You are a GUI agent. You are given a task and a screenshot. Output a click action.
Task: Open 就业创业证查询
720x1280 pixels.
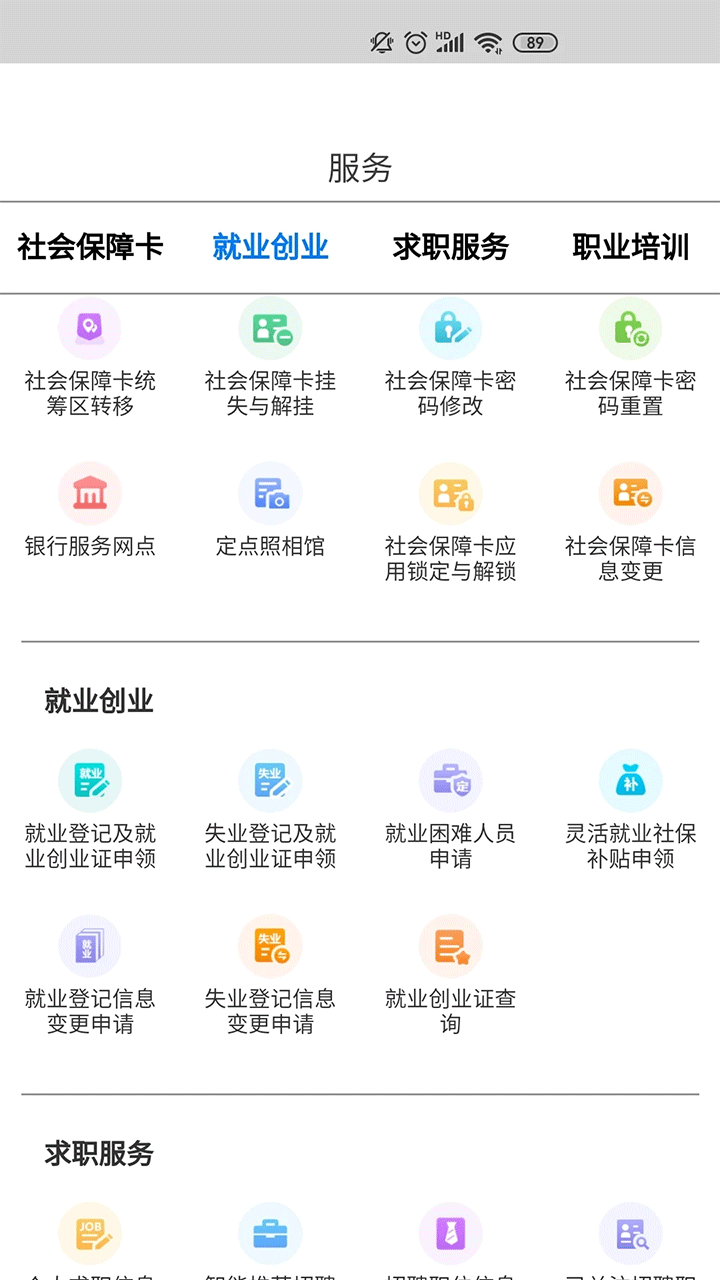coord(450,975)
